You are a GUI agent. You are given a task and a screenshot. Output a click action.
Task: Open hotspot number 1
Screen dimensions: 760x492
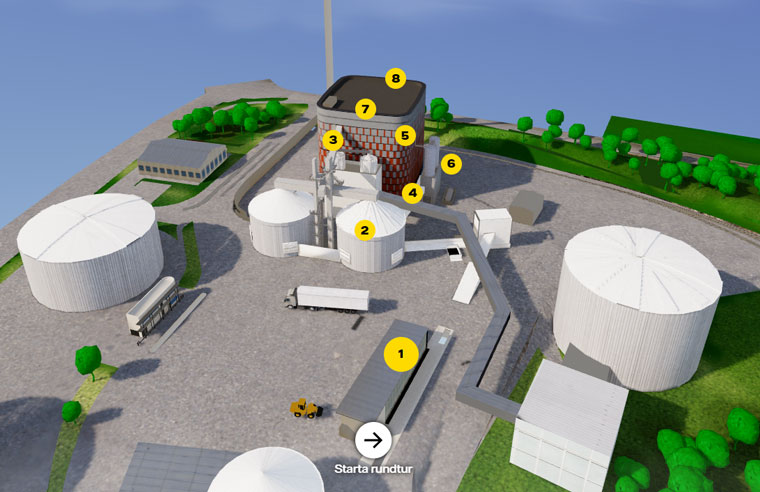coord(401,354)
